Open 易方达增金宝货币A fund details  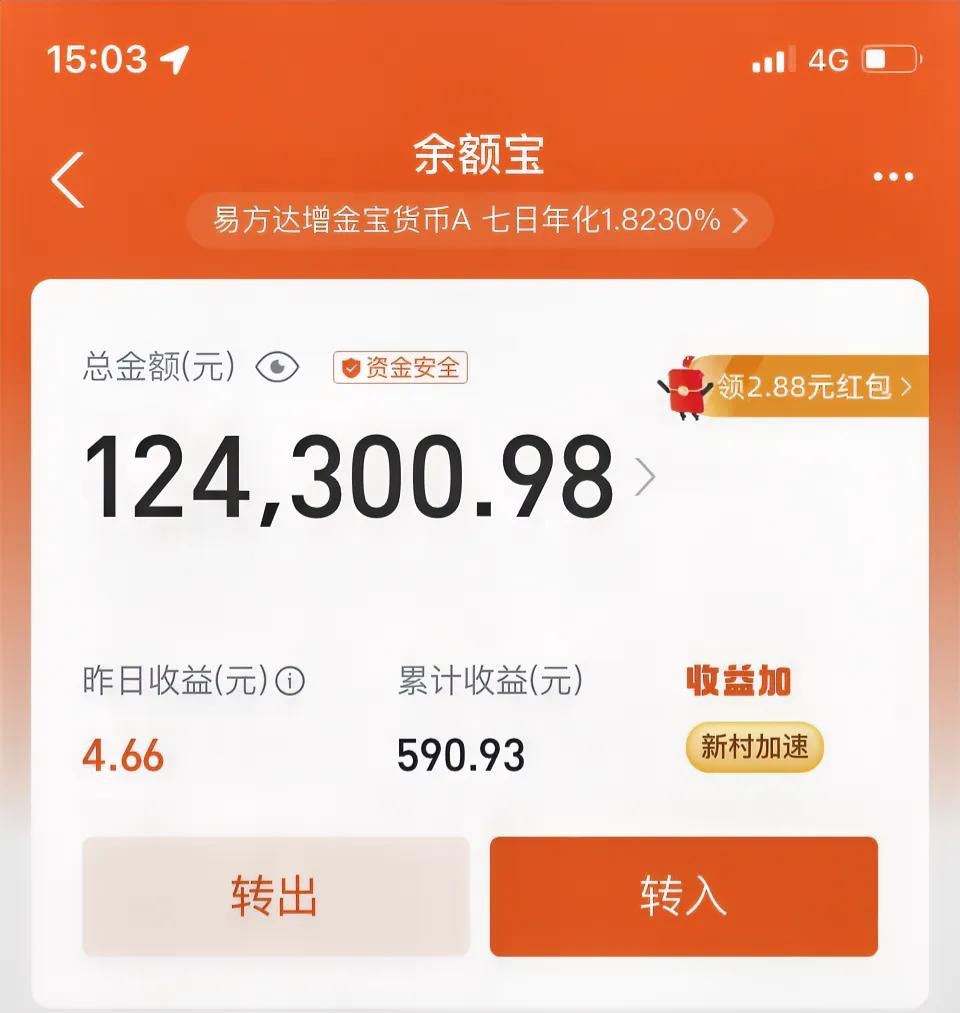coord(480,221)
